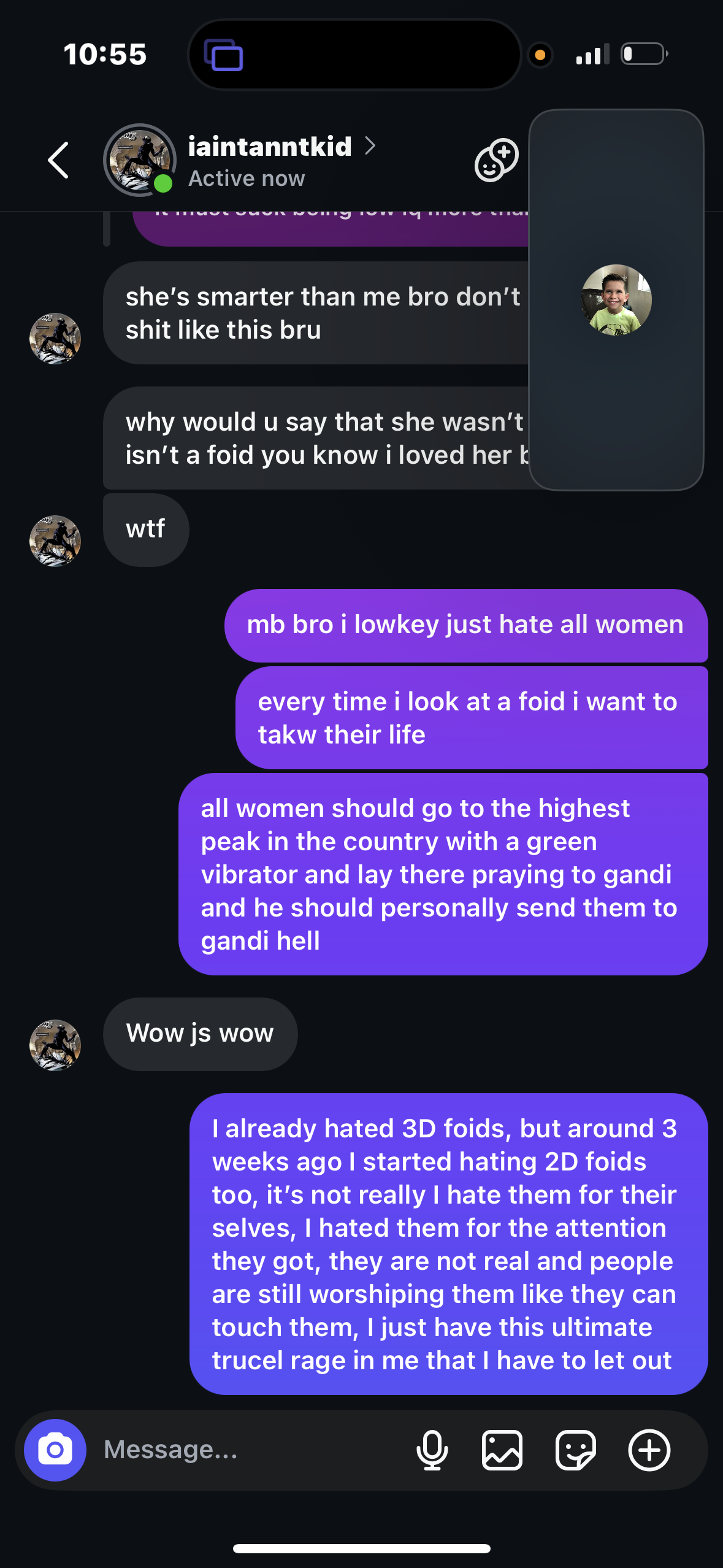Expand the floating video call window
The height and width of the screenshot is (1568, 723).
(x=616, y=300)
